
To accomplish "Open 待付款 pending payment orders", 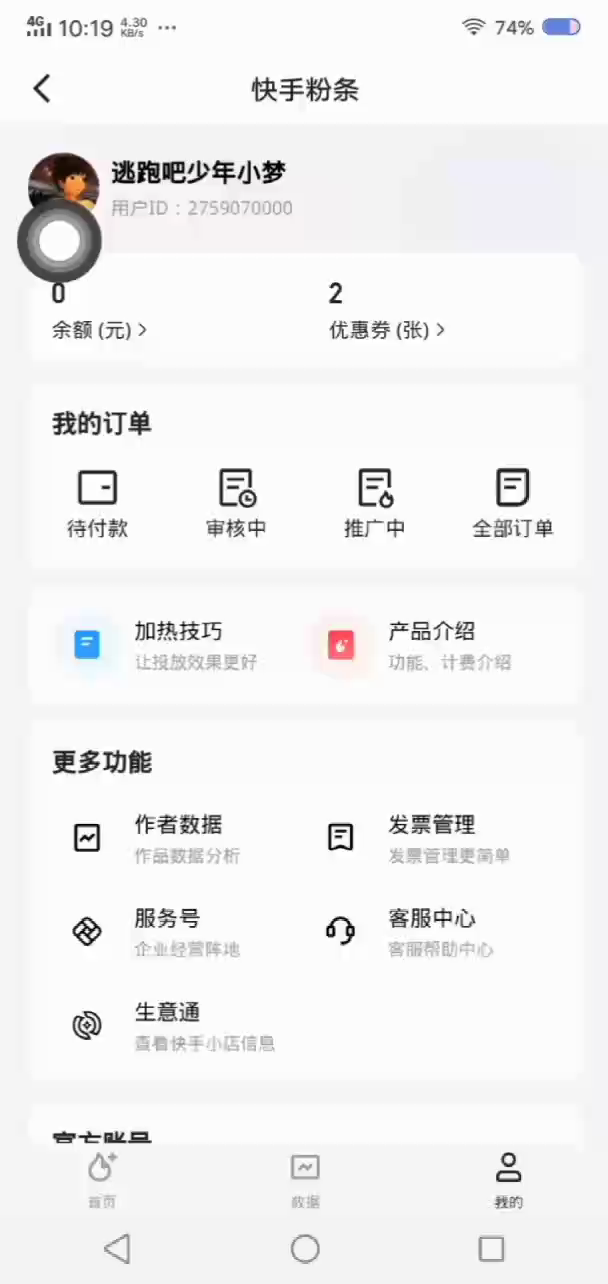I will click(x=97, y=503).
